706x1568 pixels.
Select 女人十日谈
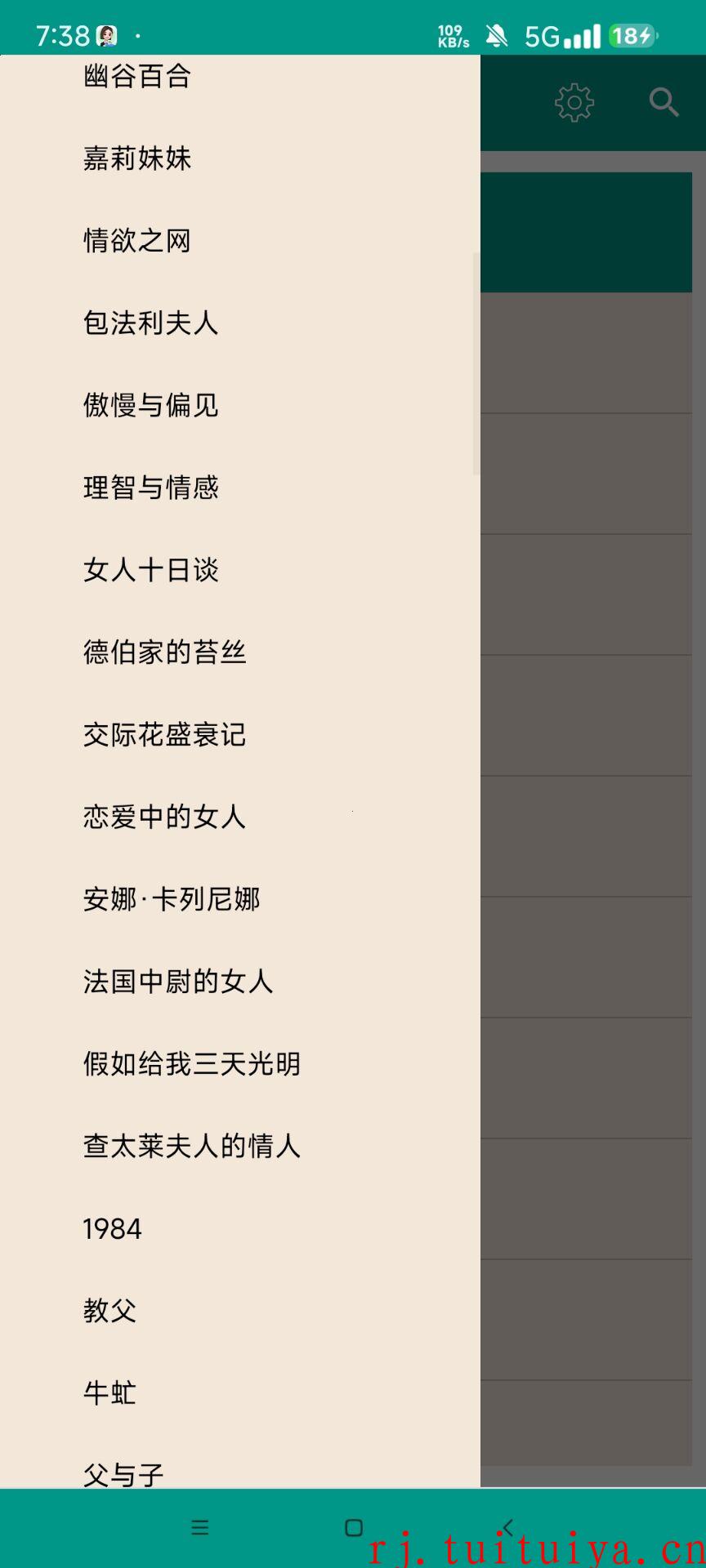pyautogui.click(x=151, y=570)
